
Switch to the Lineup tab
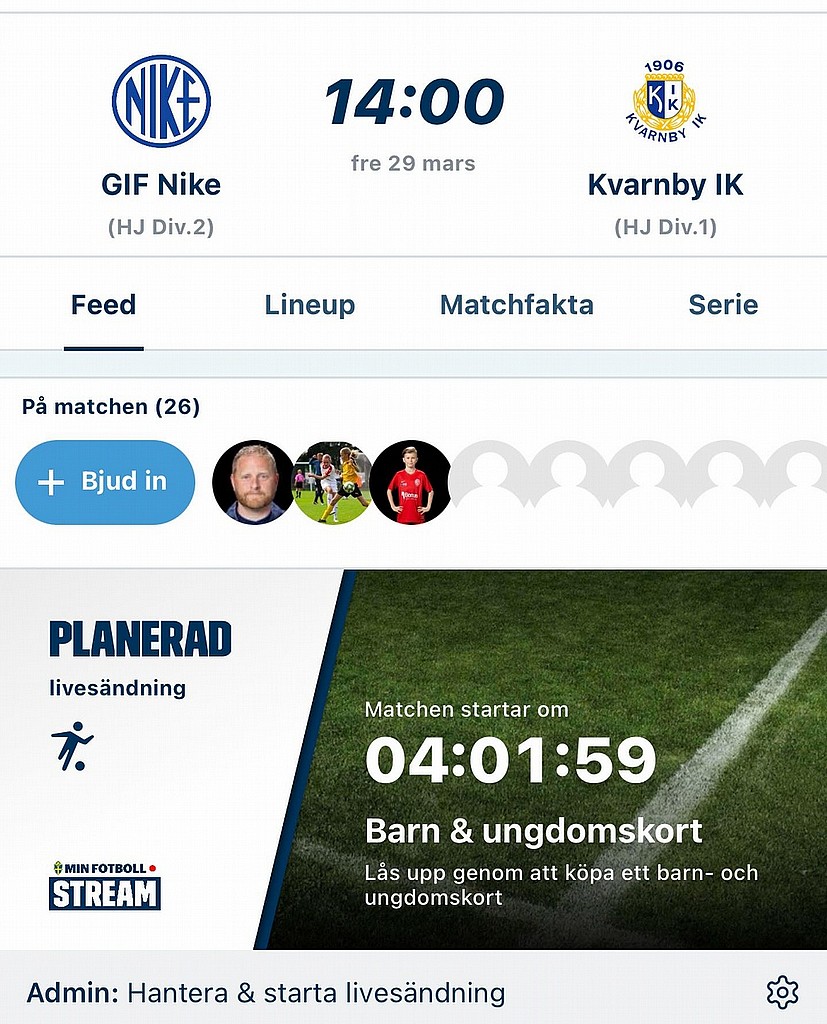point(309,305)
